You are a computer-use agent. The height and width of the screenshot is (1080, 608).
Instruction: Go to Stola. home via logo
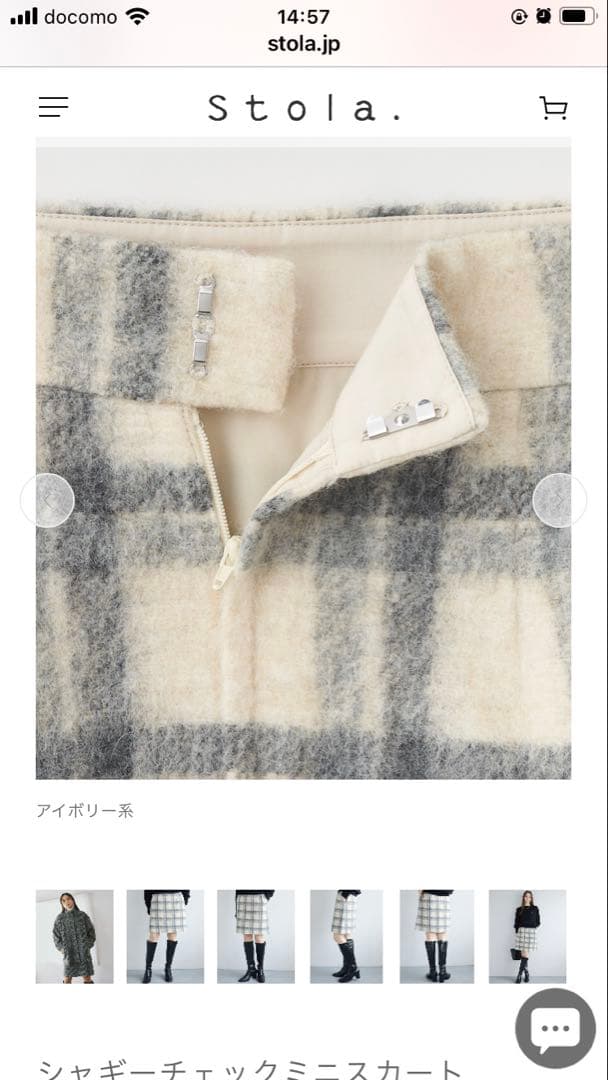click(x=304, y=108)
